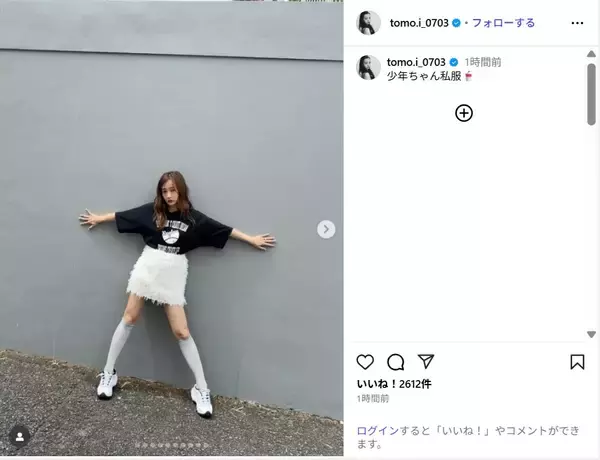The image size is (600, 460).
Task: Go to next photo in carousel
Action: (326, 229)
